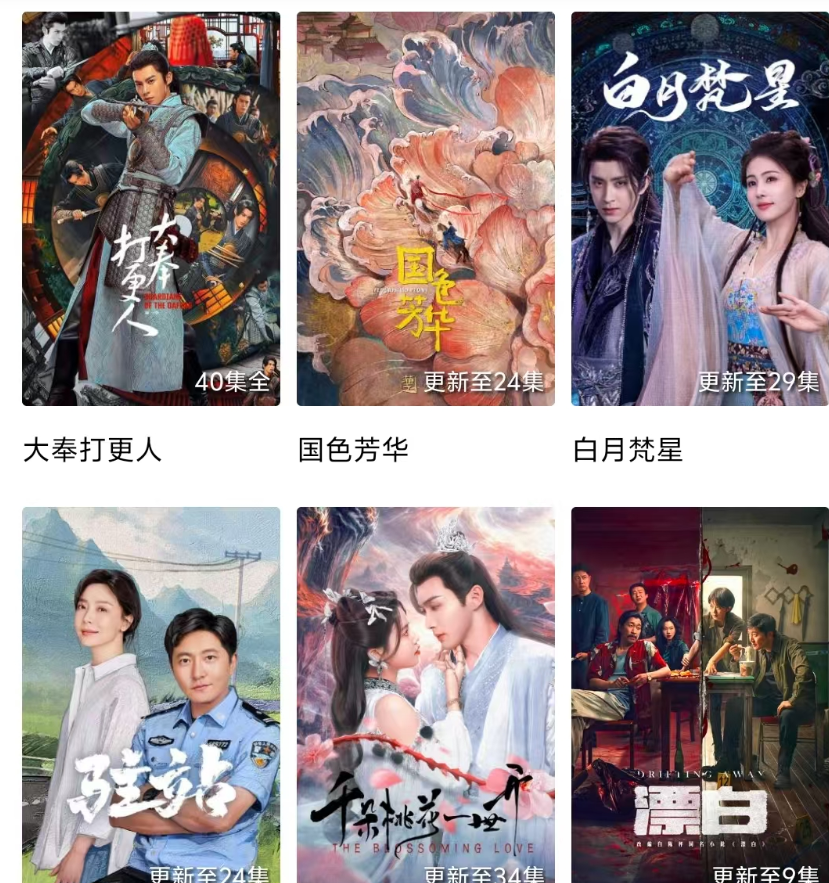Screen dimensions: 829x883
Task: Open the 千朵桃花一世开 poster thumbnail
Action: point(426,690)
